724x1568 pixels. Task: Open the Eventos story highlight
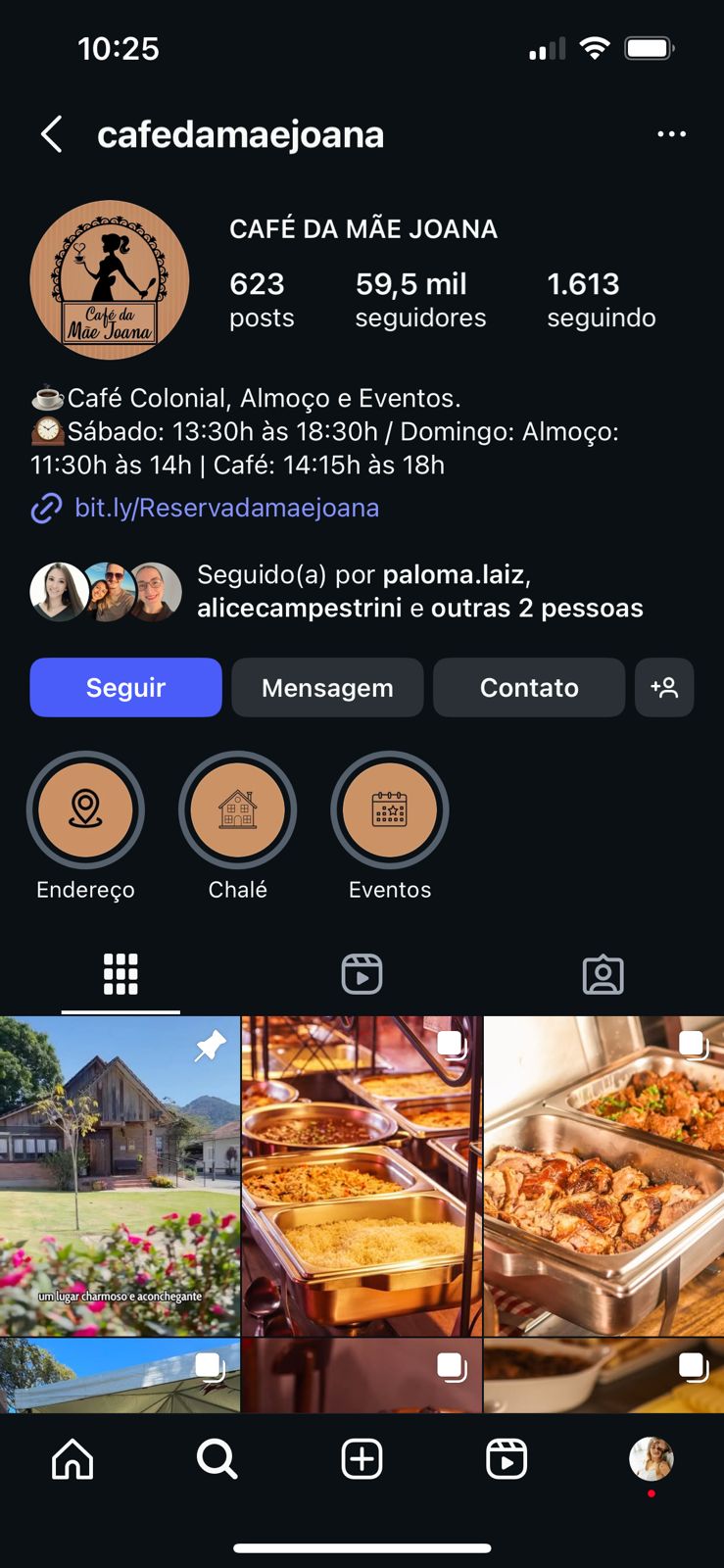[x=390, y=810]
